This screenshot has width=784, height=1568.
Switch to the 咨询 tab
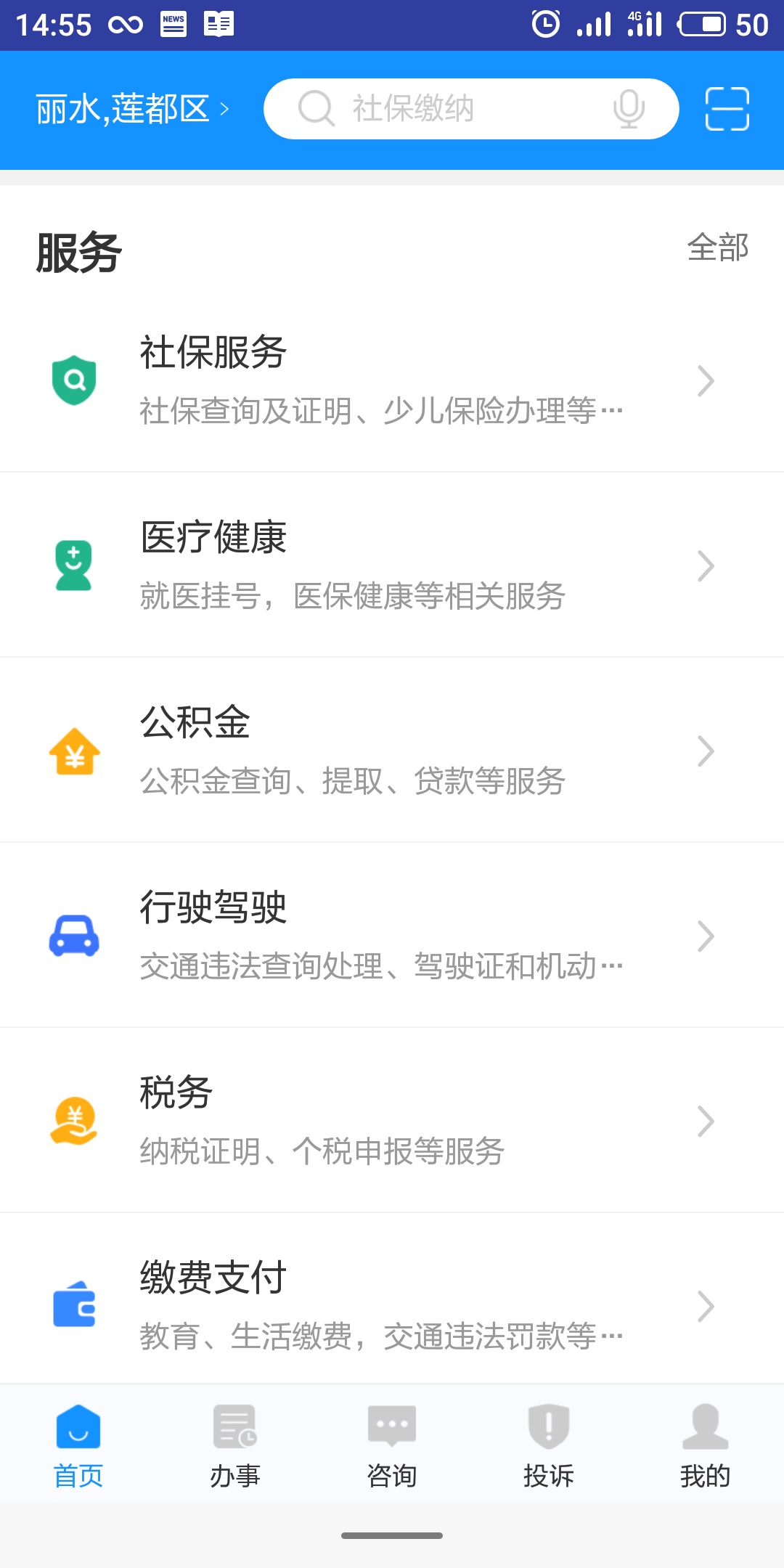coord(392,1445)
